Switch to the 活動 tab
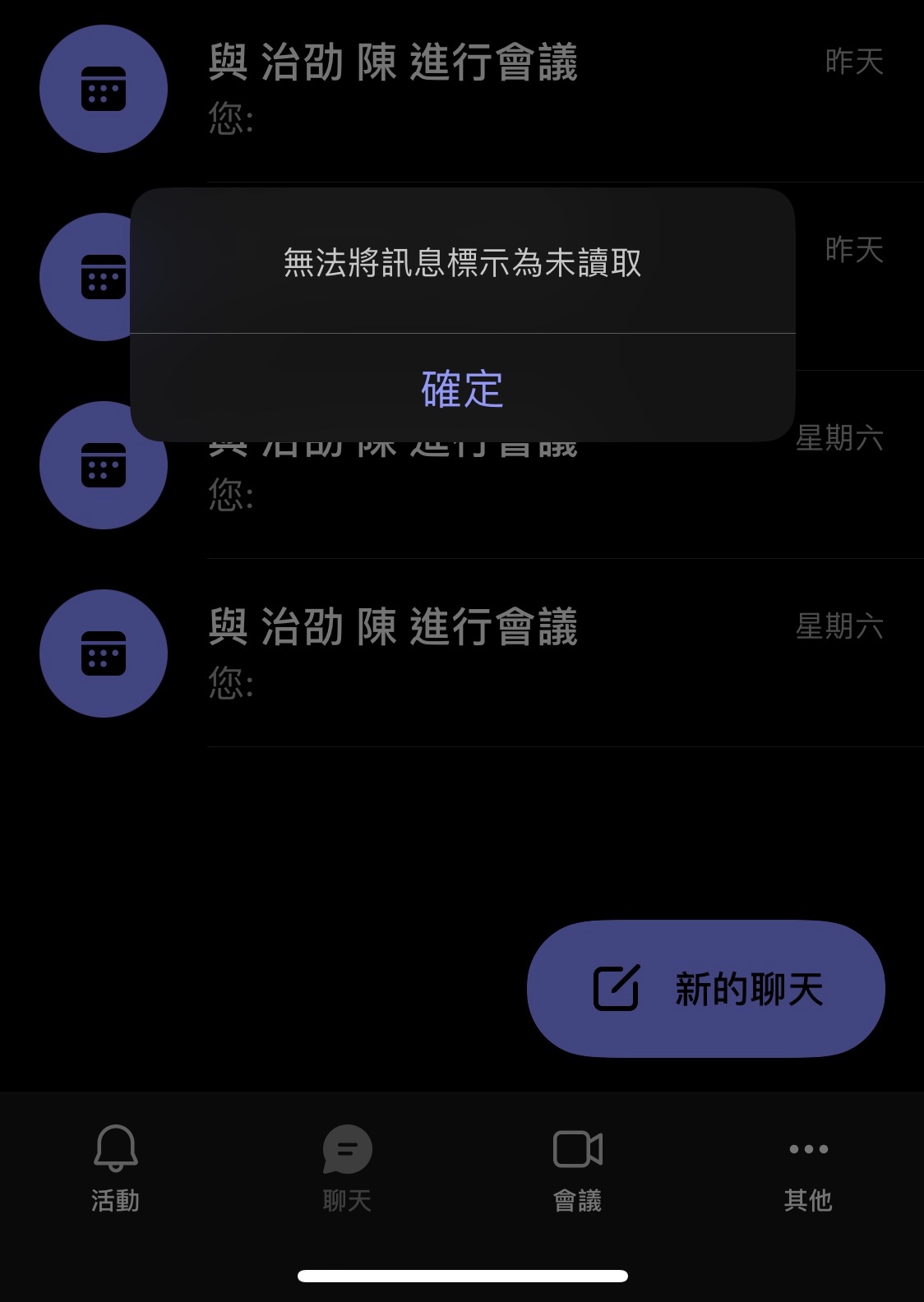The image size is (924, 1302). click(x=115, y=1169)
